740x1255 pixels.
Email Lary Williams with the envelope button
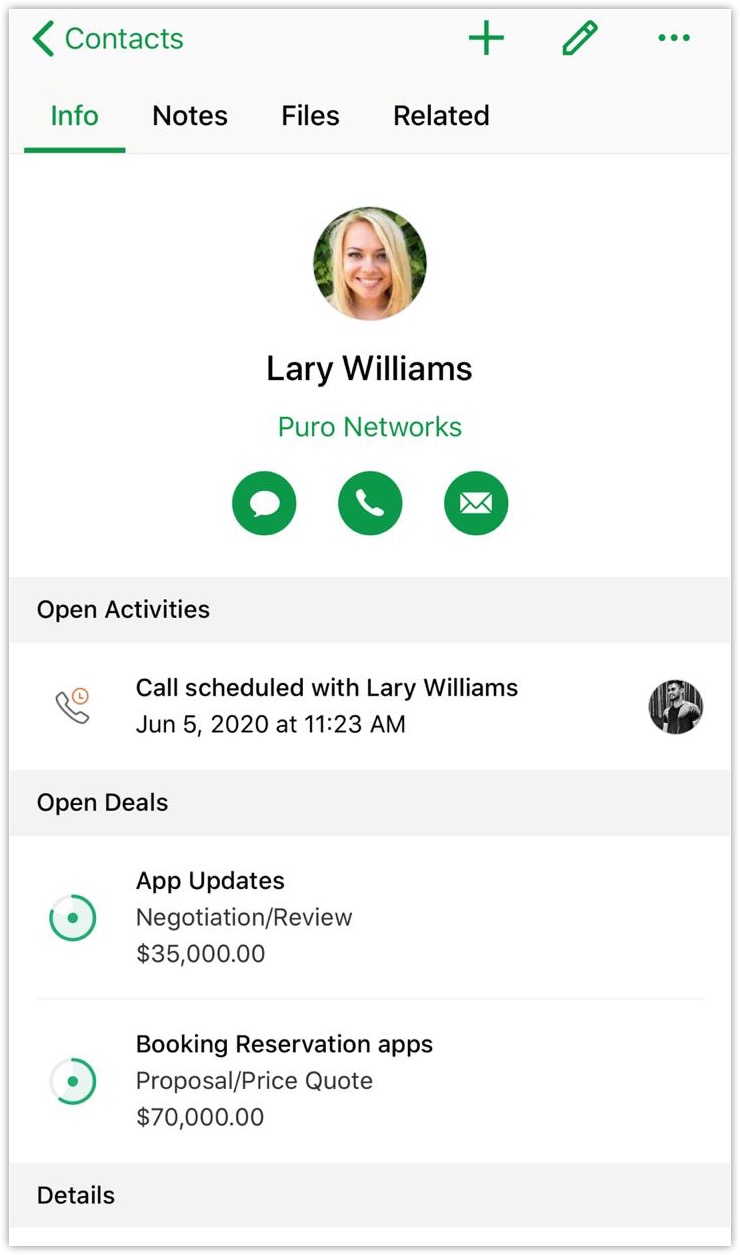[476, 503]
